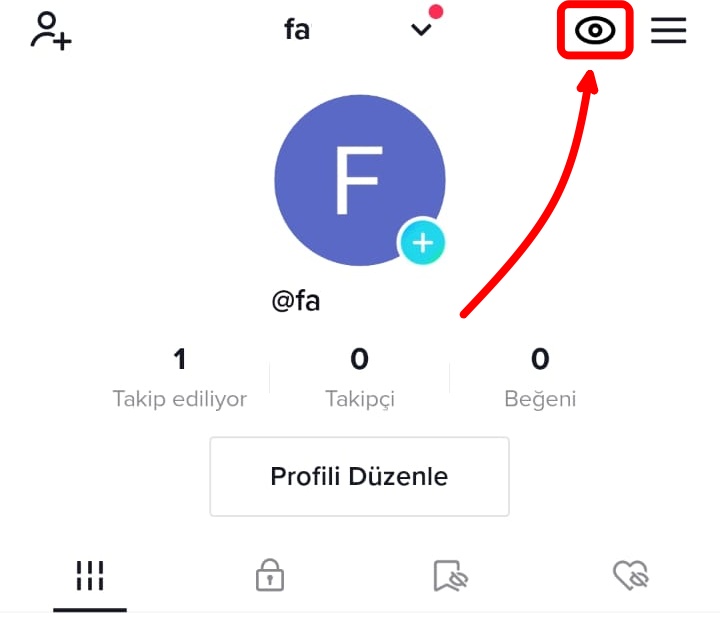View the Takip ediliyor list
The image size is (720, 635).
coord(180,378)
